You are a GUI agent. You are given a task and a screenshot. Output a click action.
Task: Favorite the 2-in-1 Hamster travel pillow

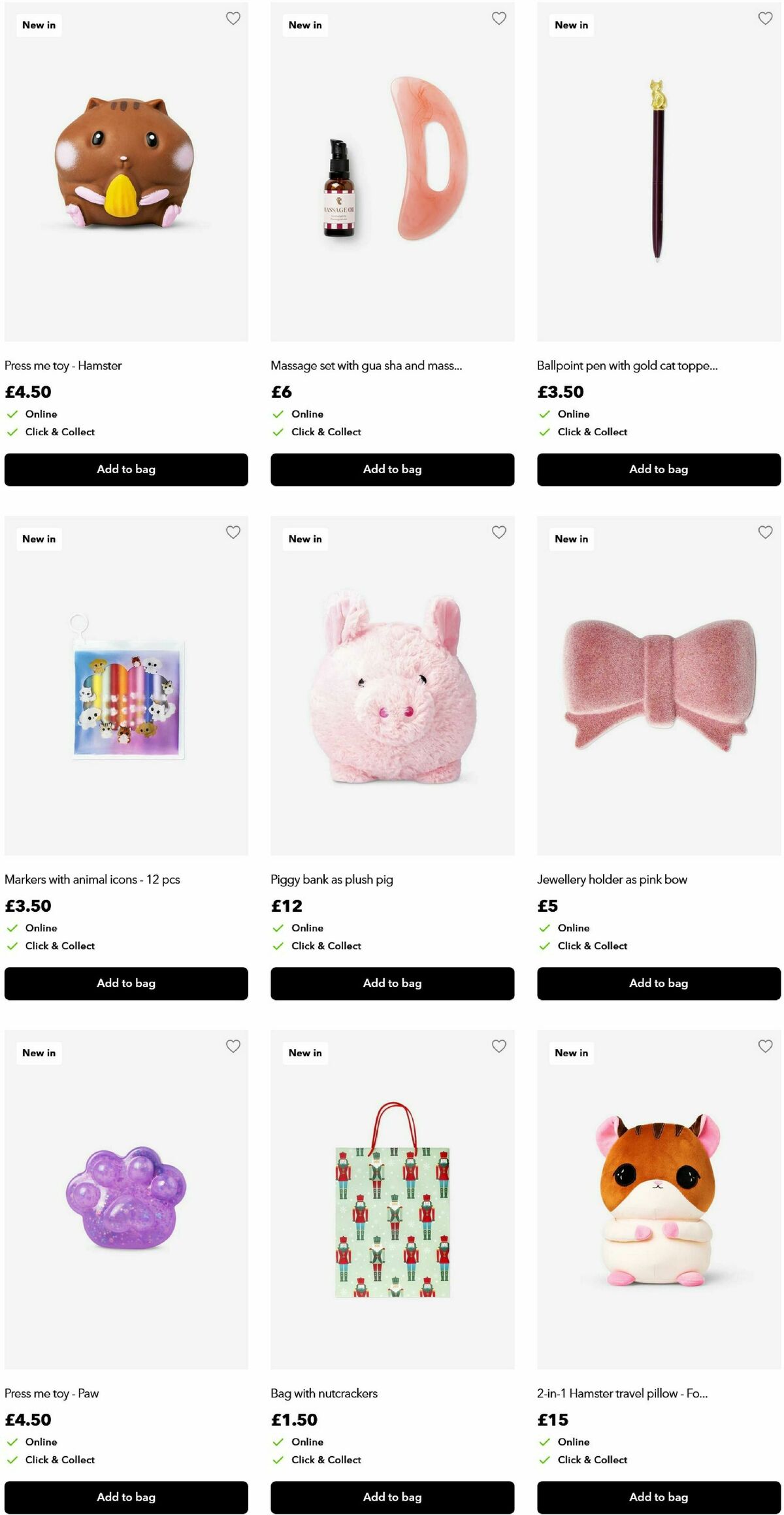coord(765,1046)
